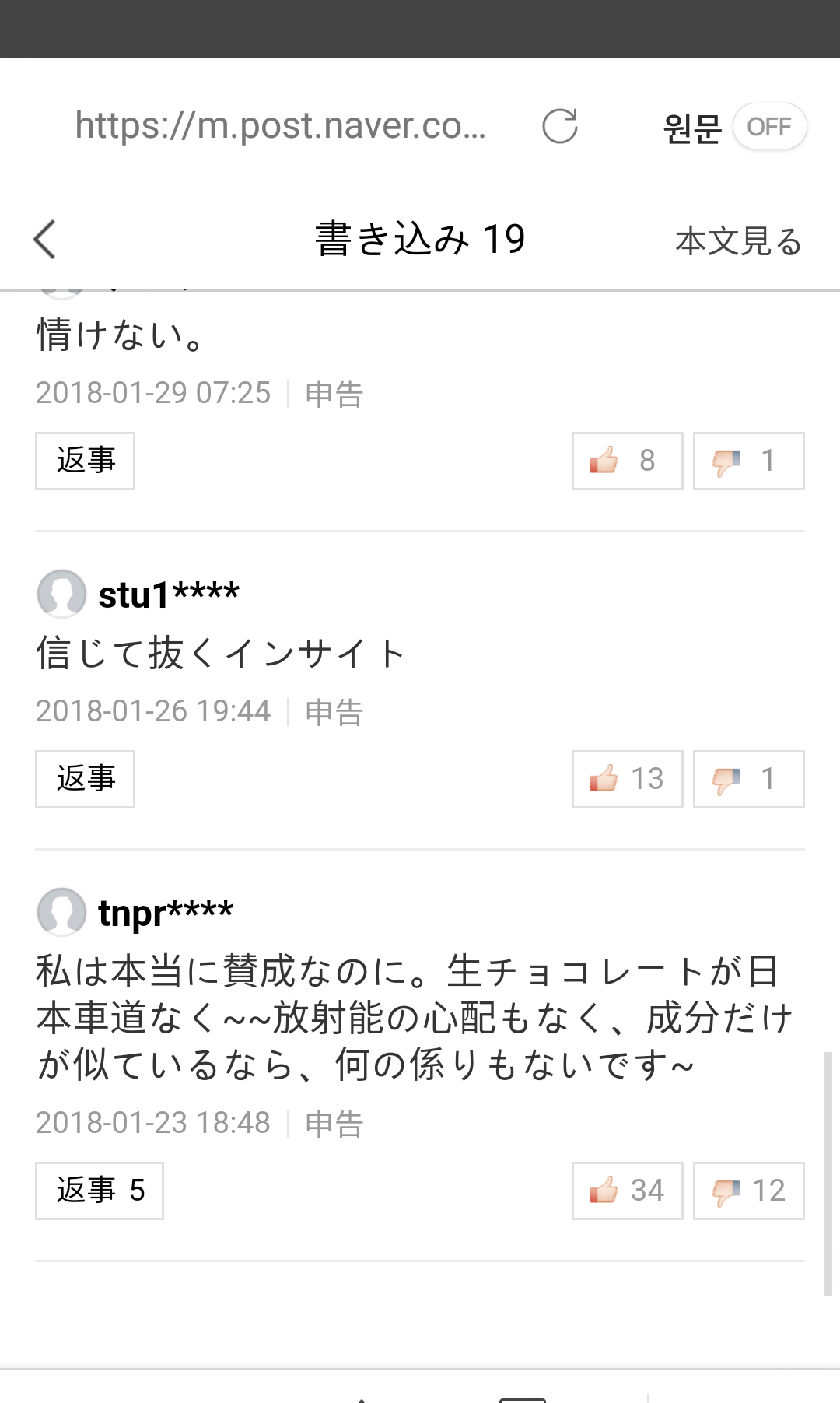Reply to stu1**** comment
The image size is (840, 1403).
coord(85,779)
